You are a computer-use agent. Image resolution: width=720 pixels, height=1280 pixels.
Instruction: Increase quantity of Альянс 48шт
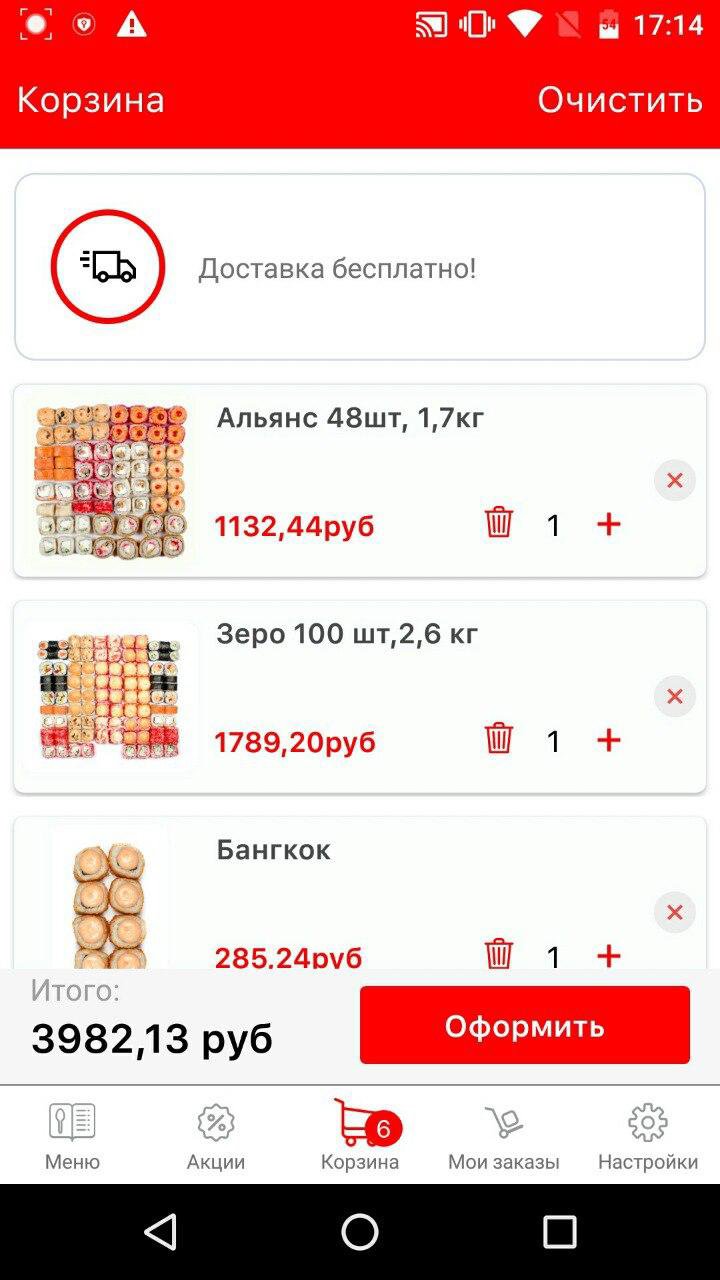click(608, 524)
